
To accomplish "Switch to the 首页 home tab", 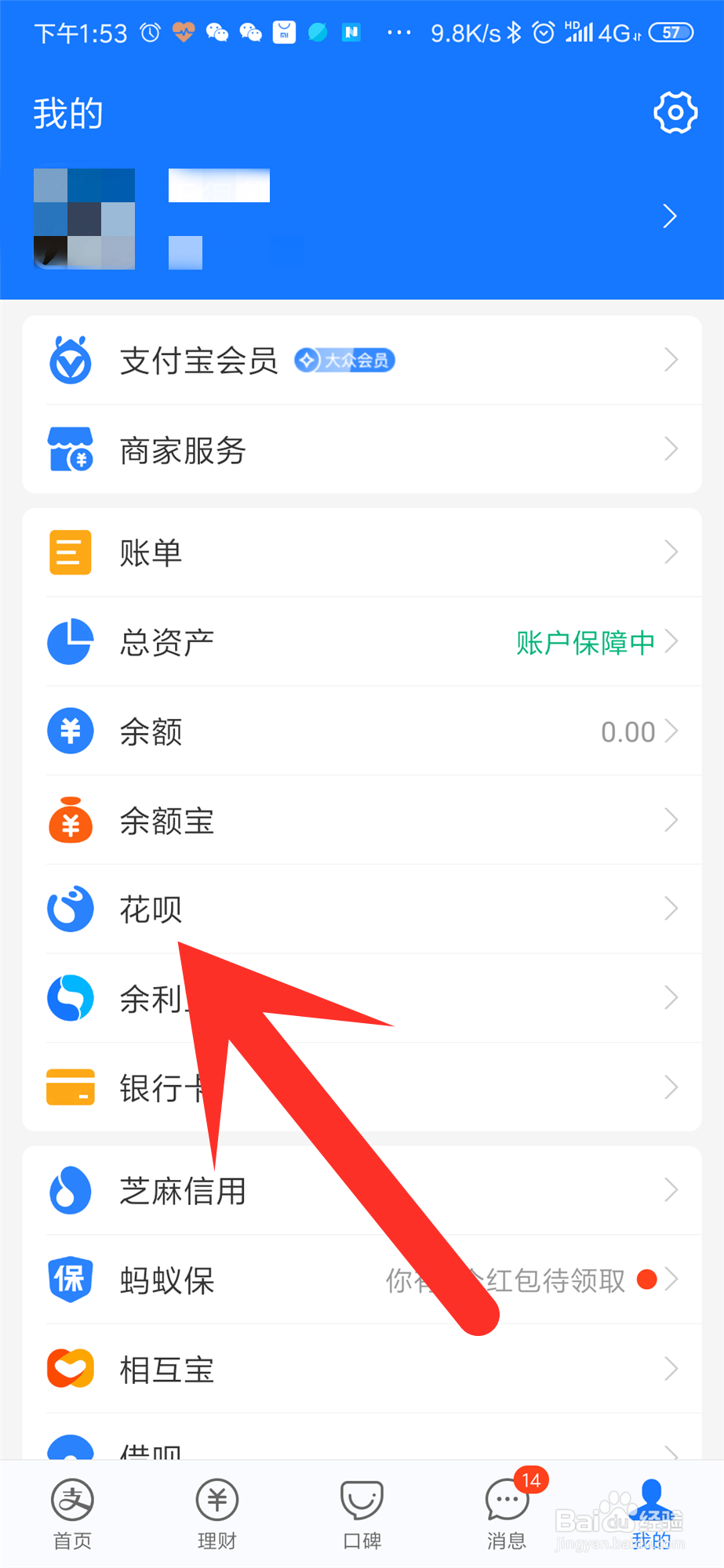I will (x=72, y=1513).
